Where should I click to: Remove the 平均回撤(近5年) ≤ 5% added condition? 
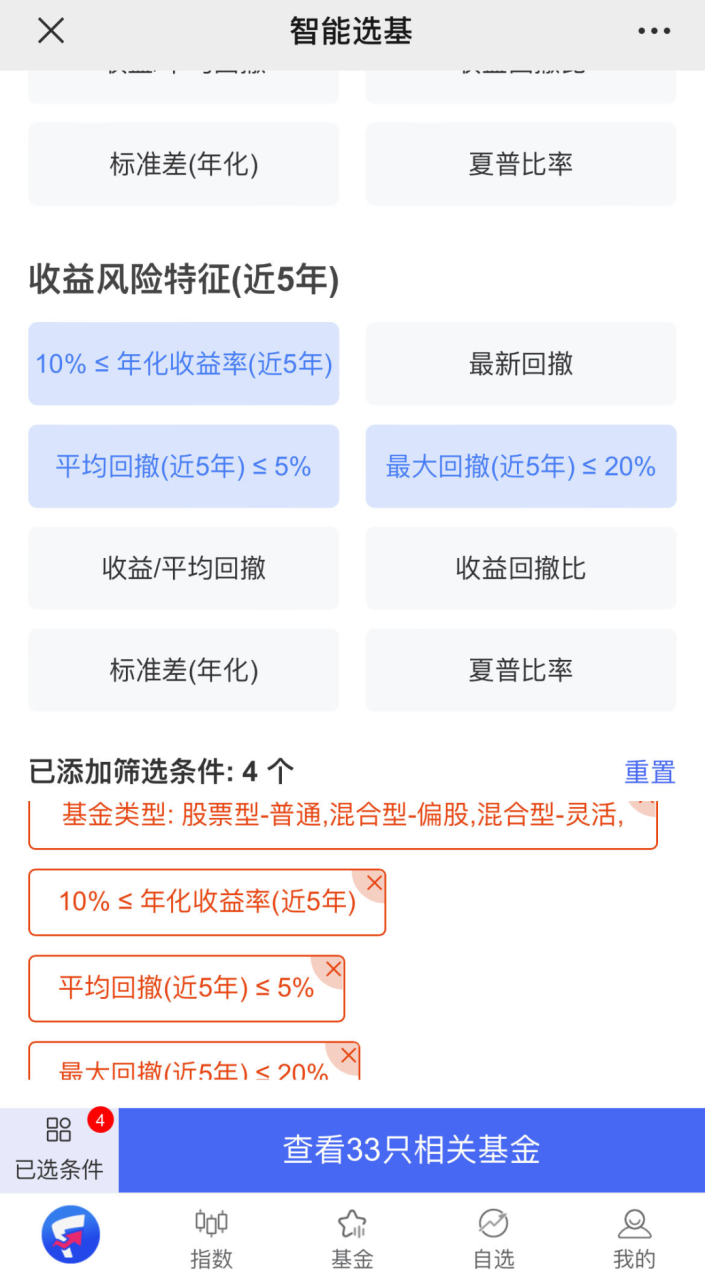[x=333, y=969]
